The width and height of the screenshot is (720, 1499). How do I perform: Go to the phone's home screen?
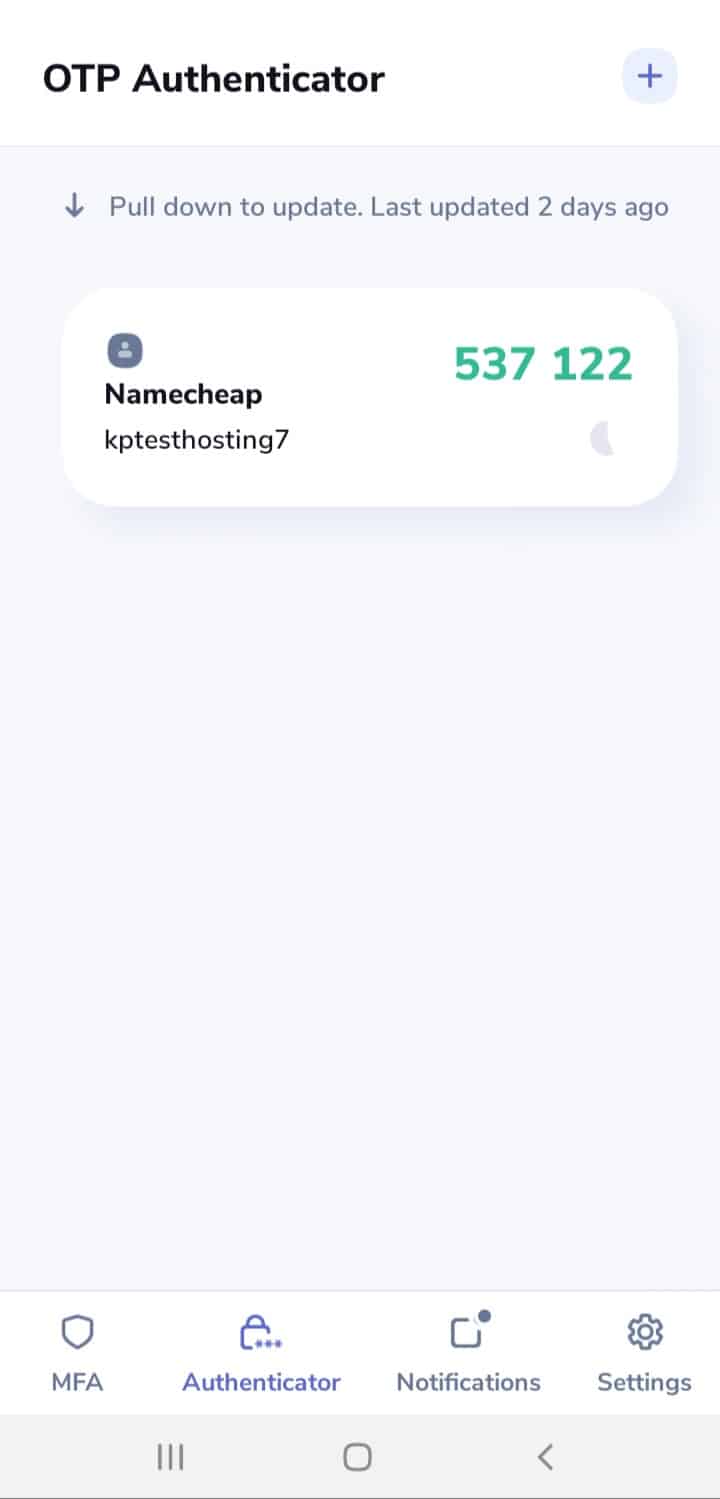click(357, 1457)
